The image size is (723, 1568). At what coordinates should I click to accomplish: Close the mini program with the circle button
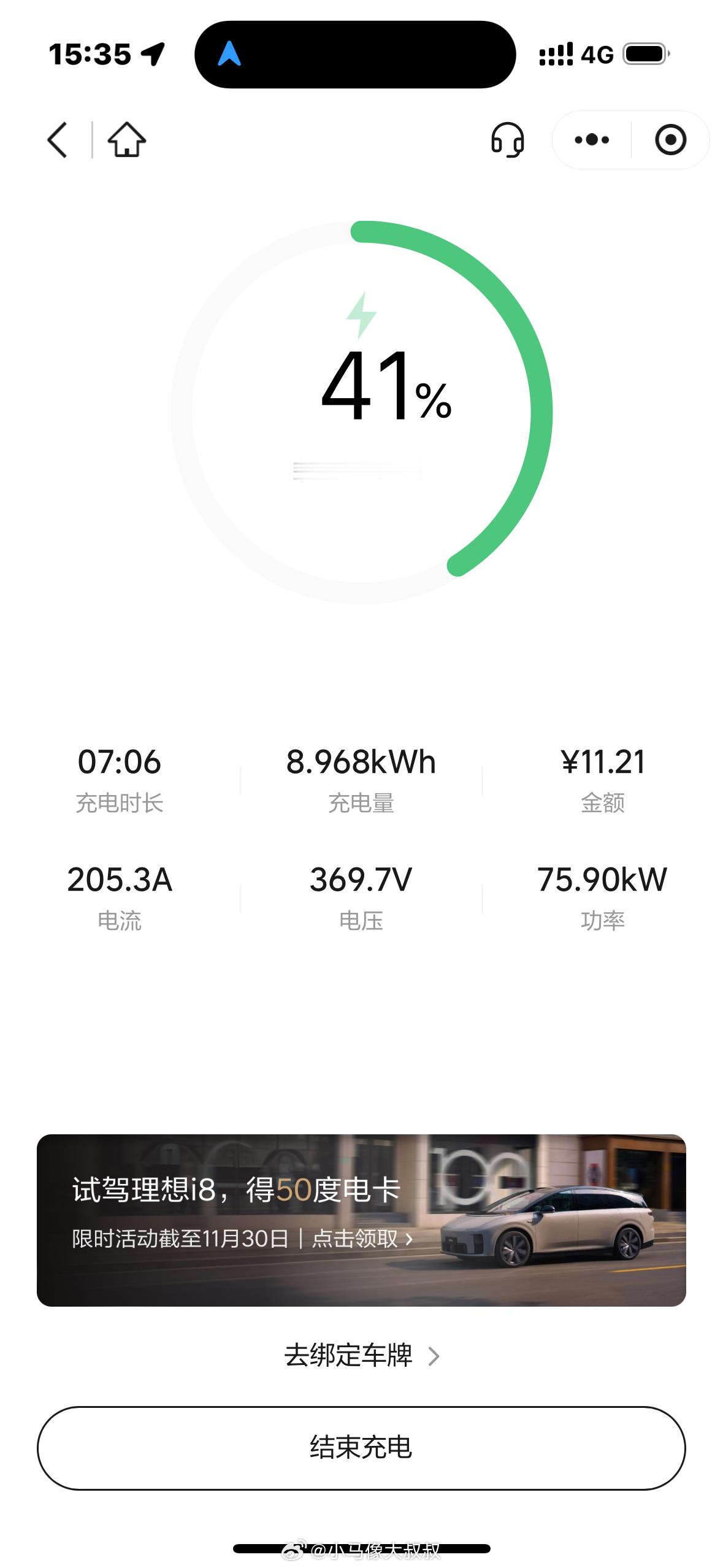pos(670,140)
